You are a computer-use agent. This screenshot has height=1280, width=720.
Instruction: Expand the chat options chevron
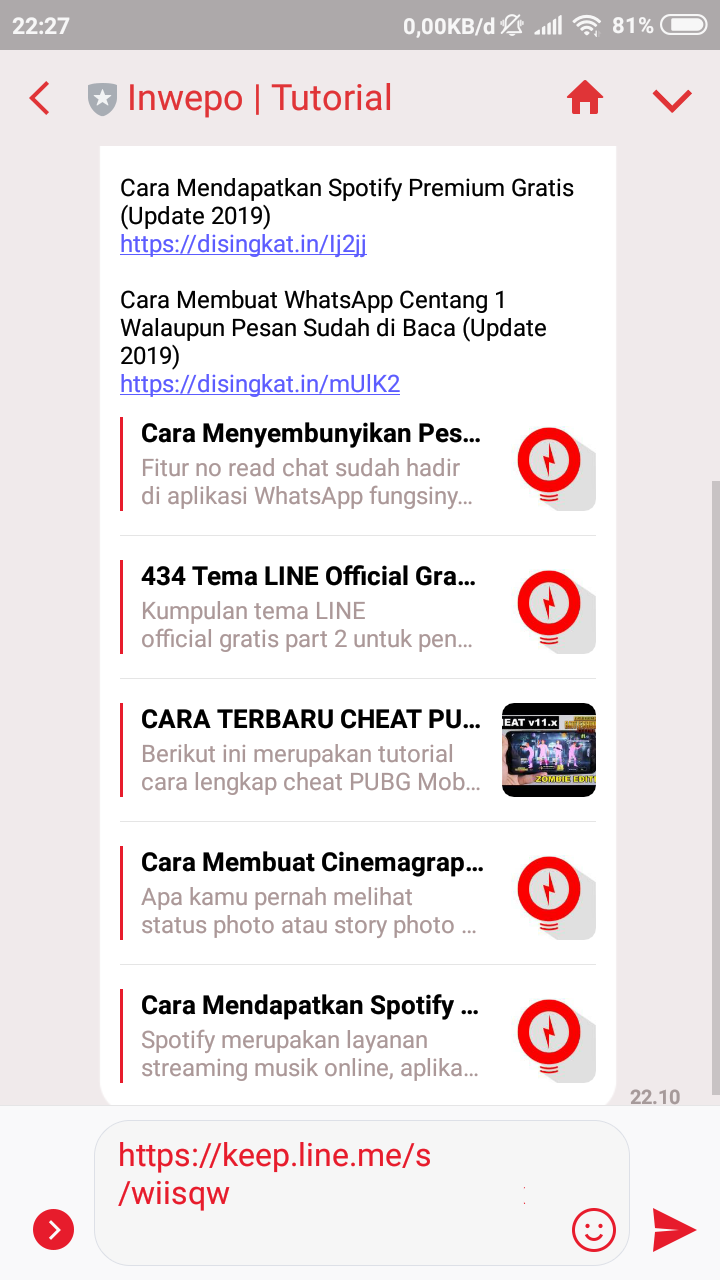pos(672,99)
